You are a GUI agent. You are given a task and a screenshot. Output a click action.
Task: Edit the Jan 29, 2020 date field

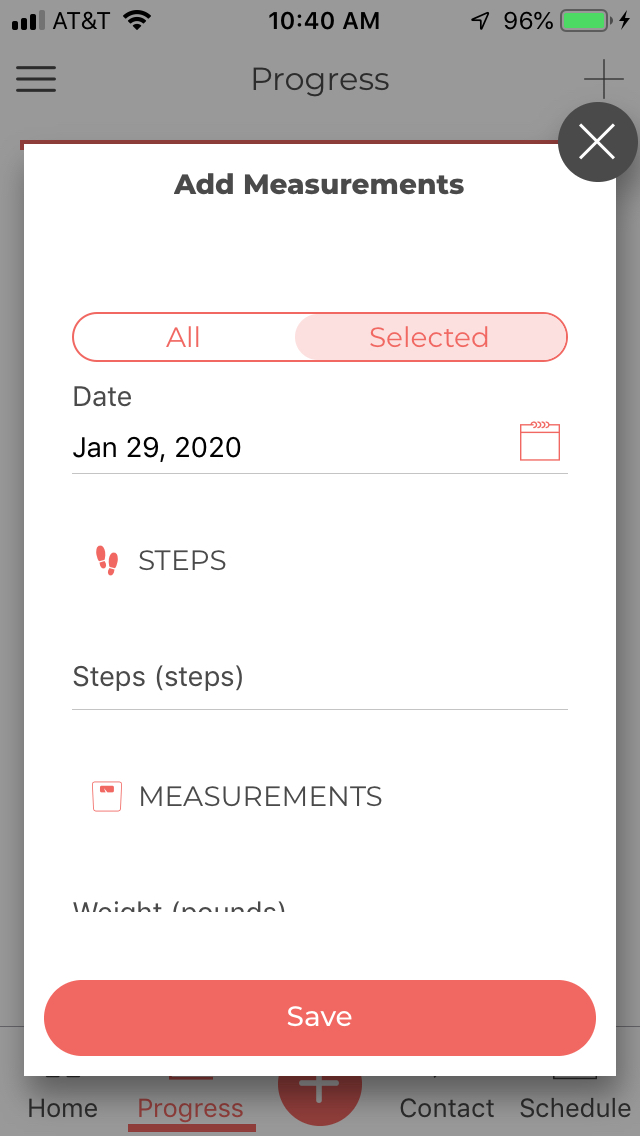point(290,447)
